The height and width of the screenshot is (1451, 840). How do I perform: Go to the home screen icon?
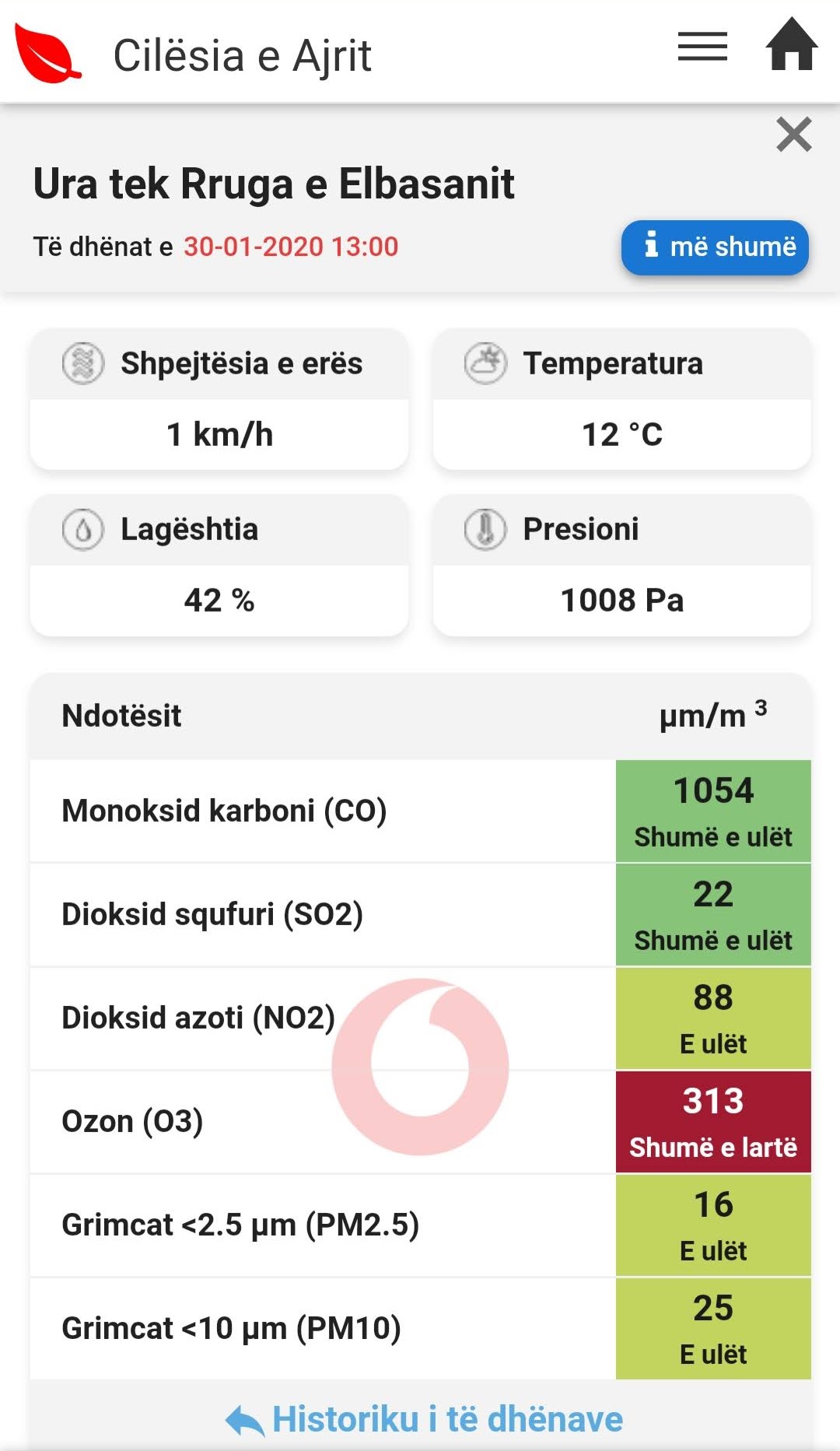pos(792,44)
